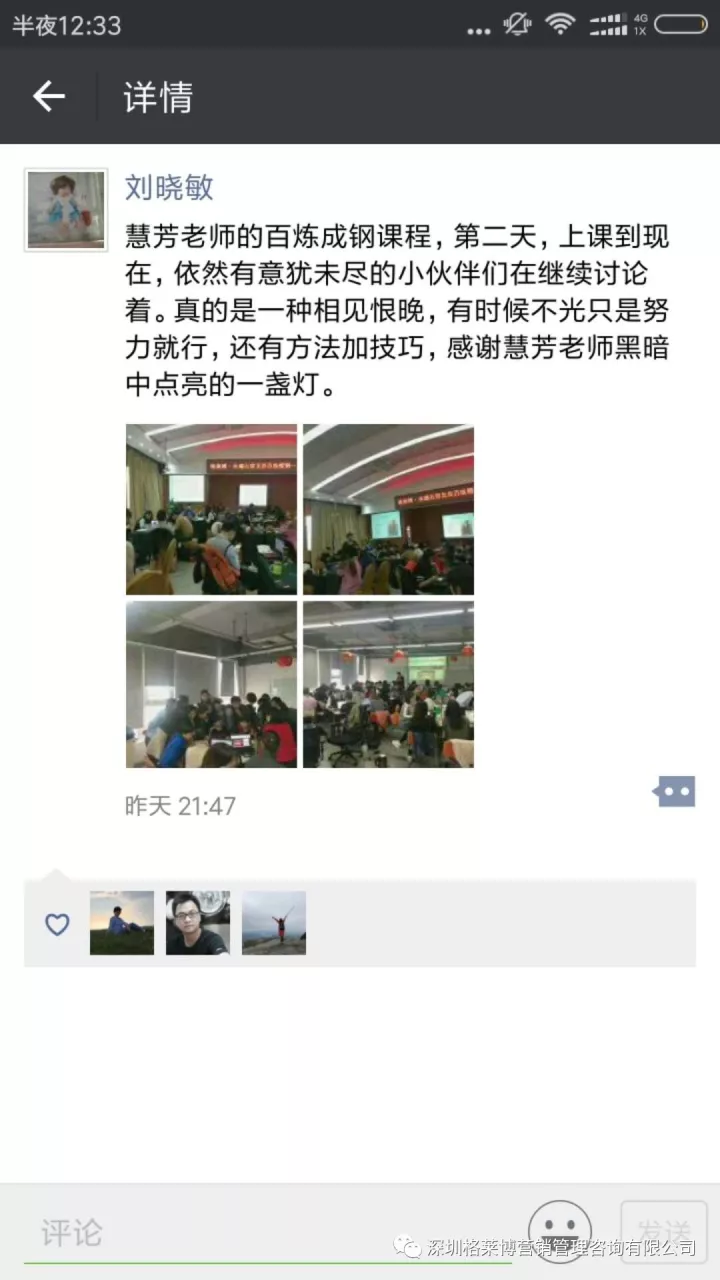Viewport: 720px width, 1280px height.
Task: View the second photo showing projector screens
Action: [388, 509]
